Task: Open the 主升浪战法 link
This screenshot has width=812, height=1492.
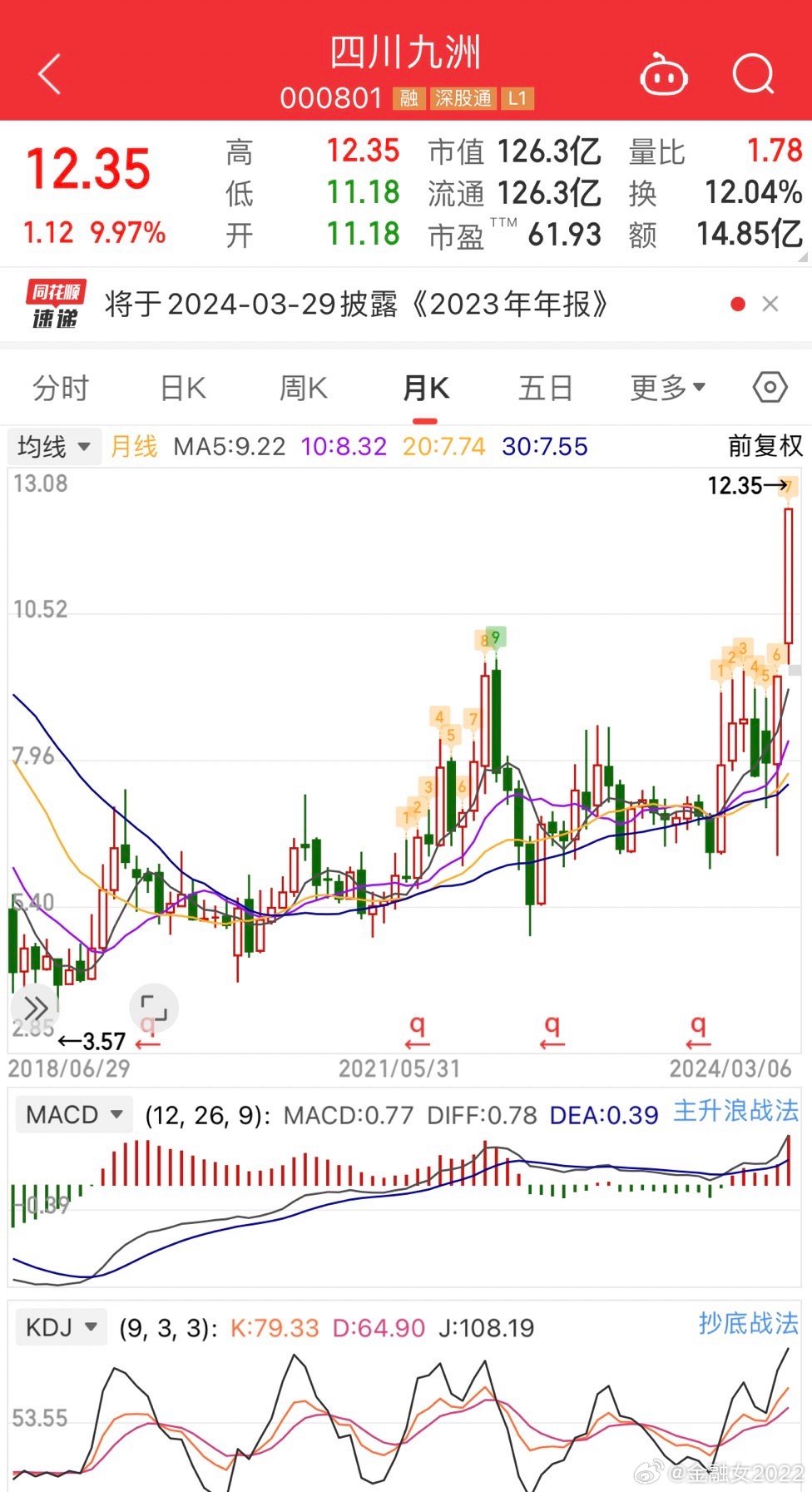Action: (735, 1111)
